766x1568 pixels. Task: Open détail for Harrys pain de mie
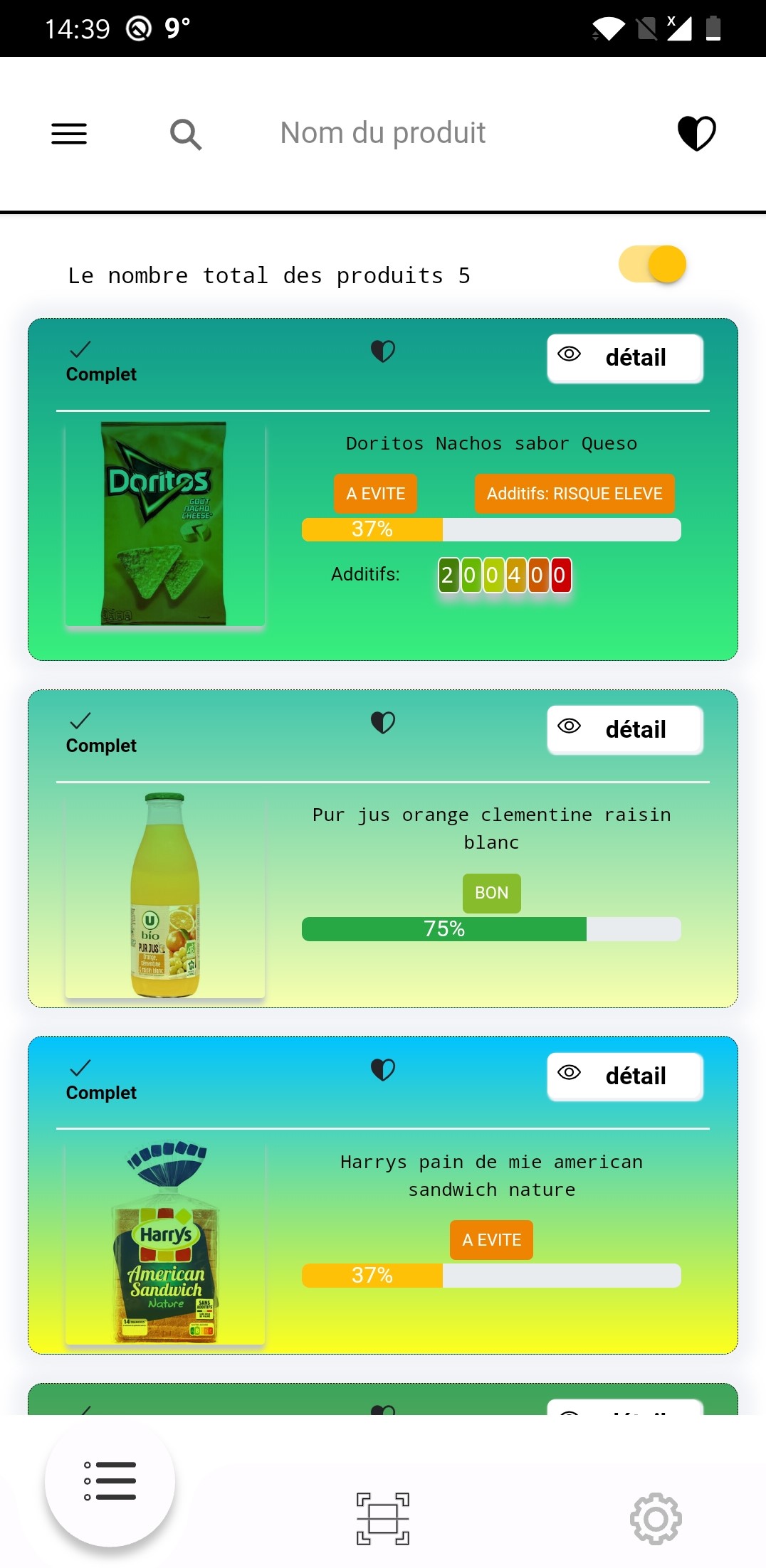[x=625, y=1076]
